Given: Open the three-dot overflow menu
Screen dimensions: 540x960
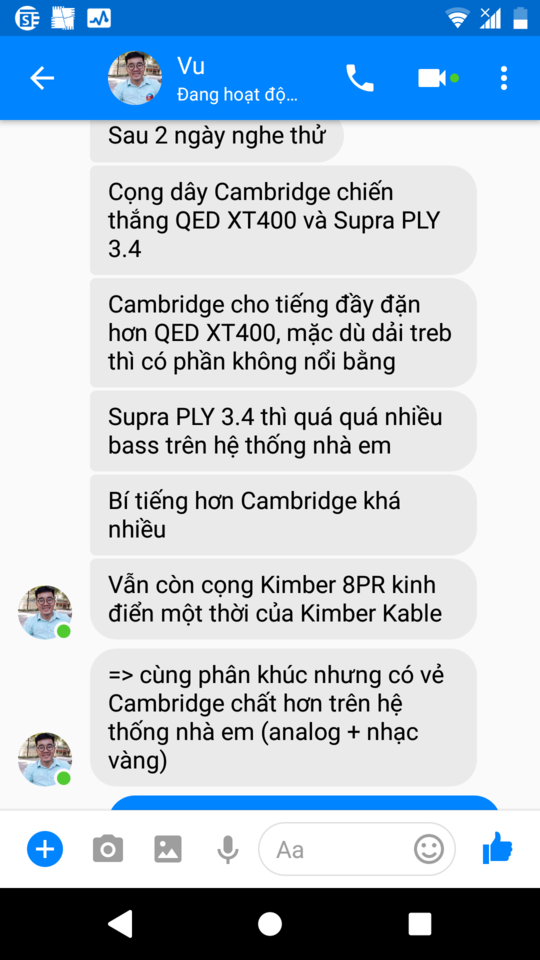Looking at the screenshot, I should tap(504, 78).
